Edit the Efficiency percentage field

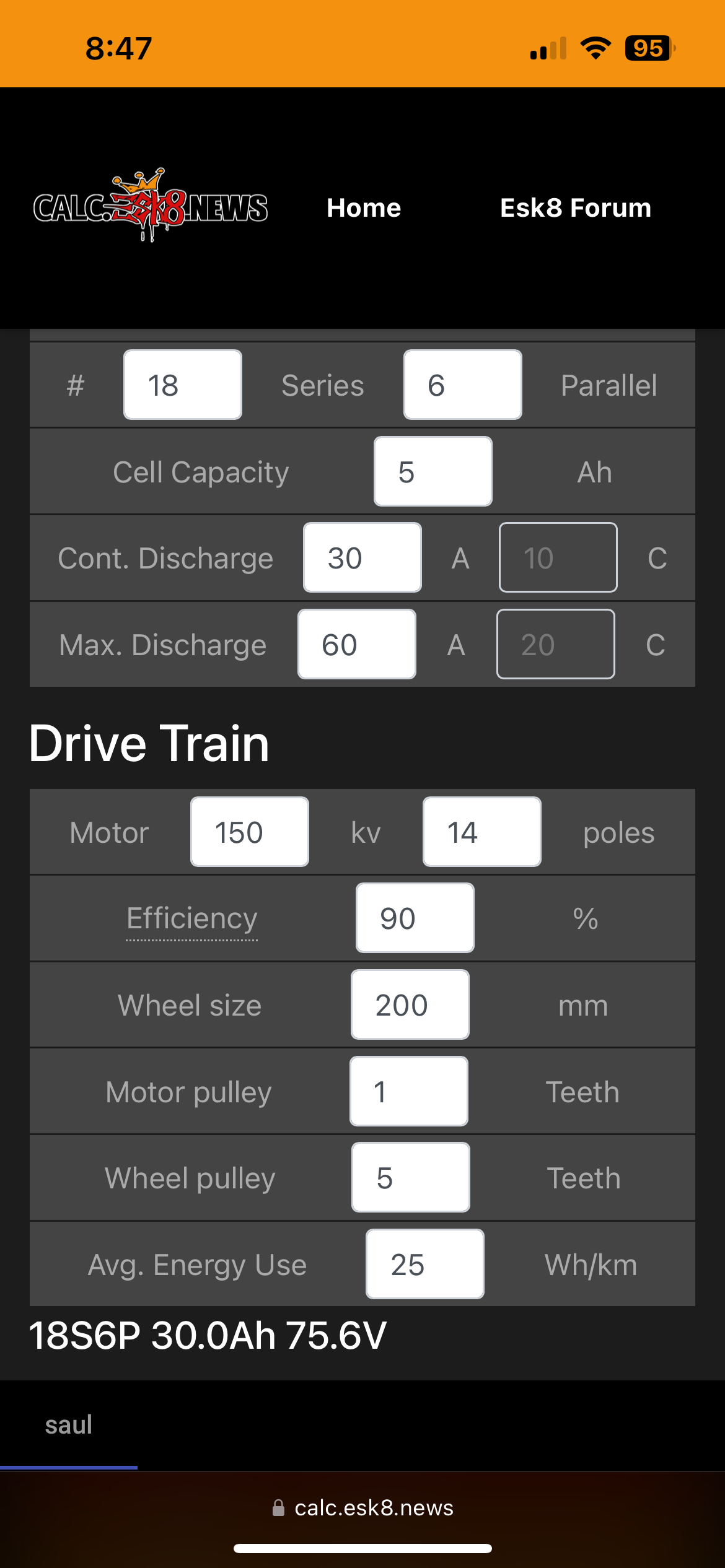point(415,918)
